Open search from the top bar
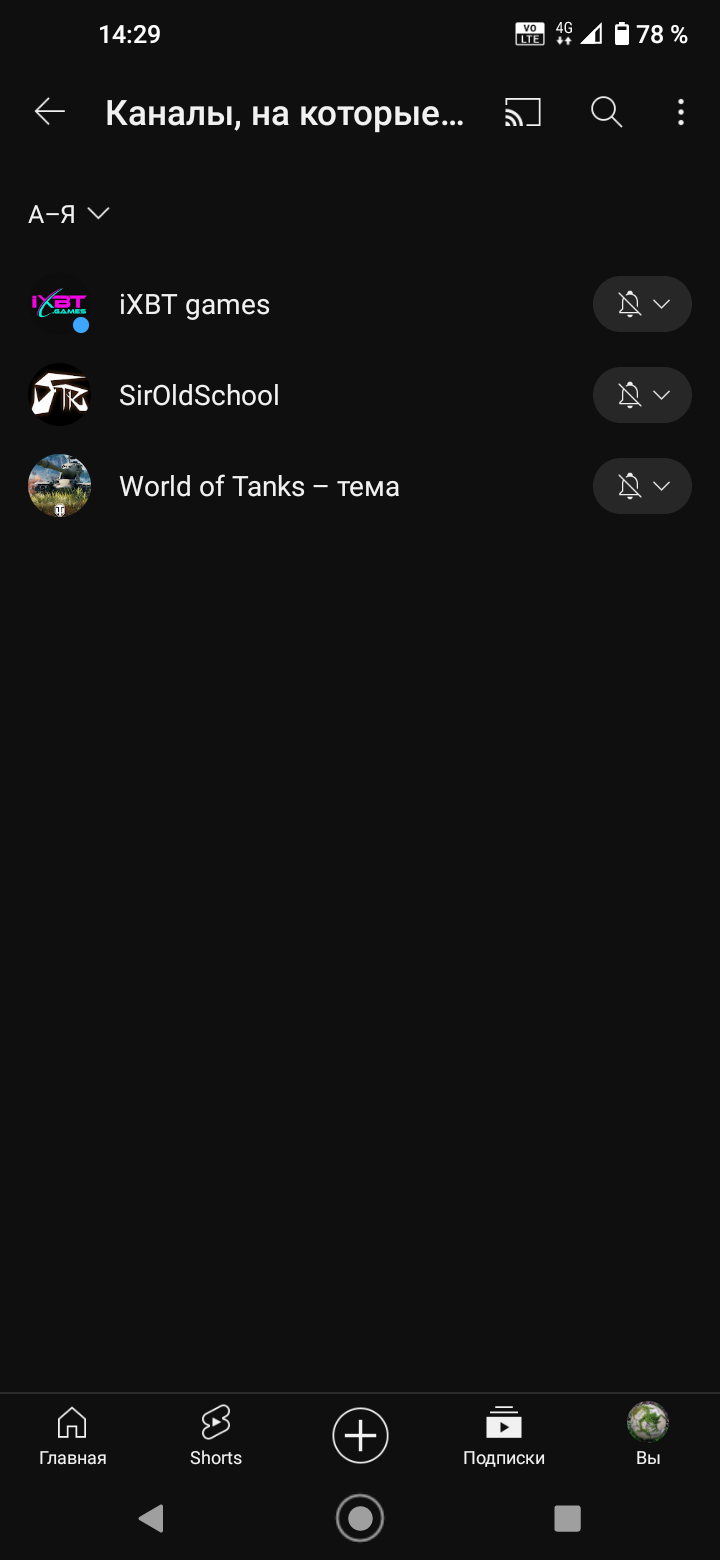The width and height of the screenshot is (720, 1560). tap(606, 112)
